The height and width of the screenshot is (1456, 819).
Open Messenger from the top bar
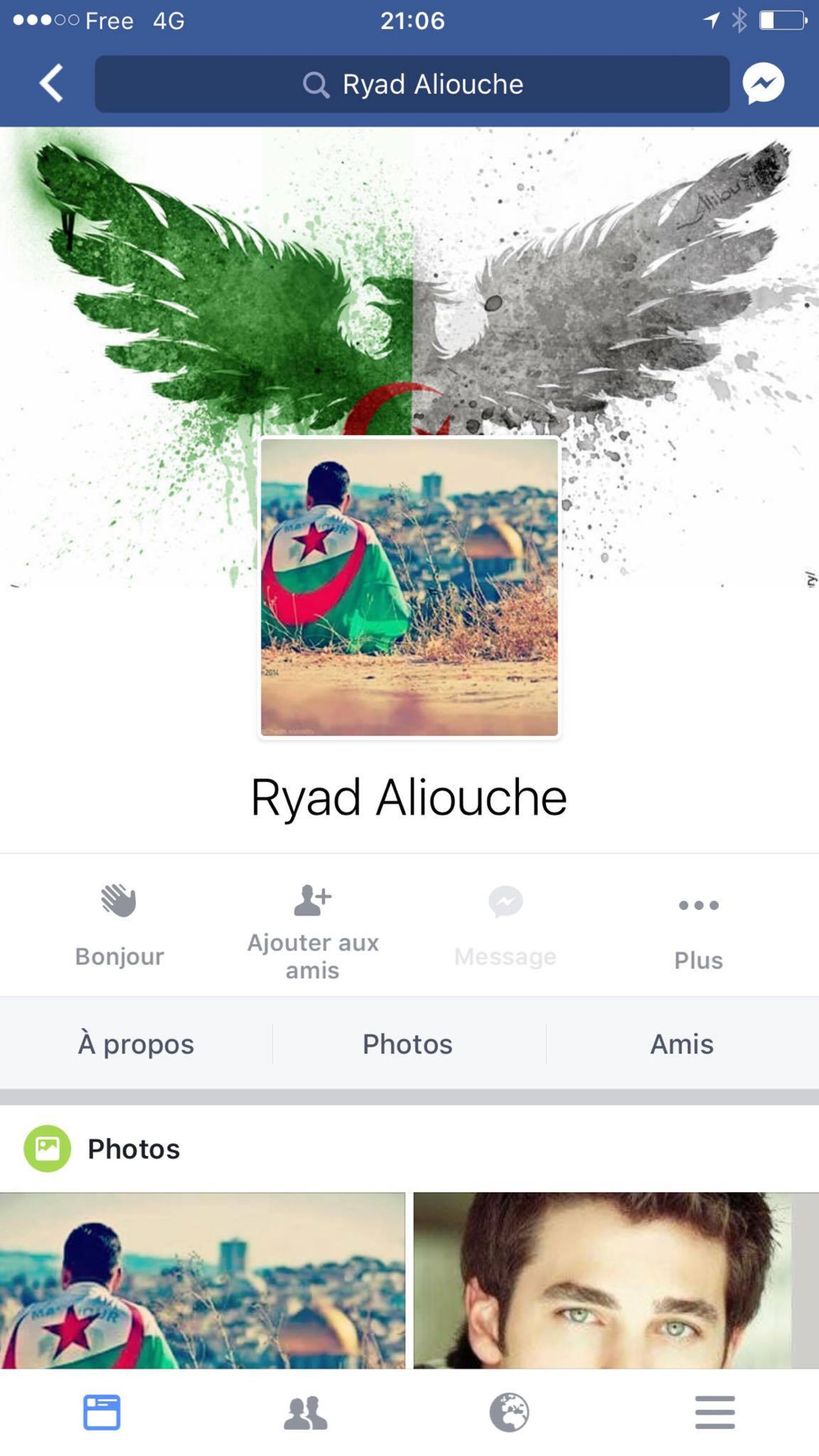(763, 84)
